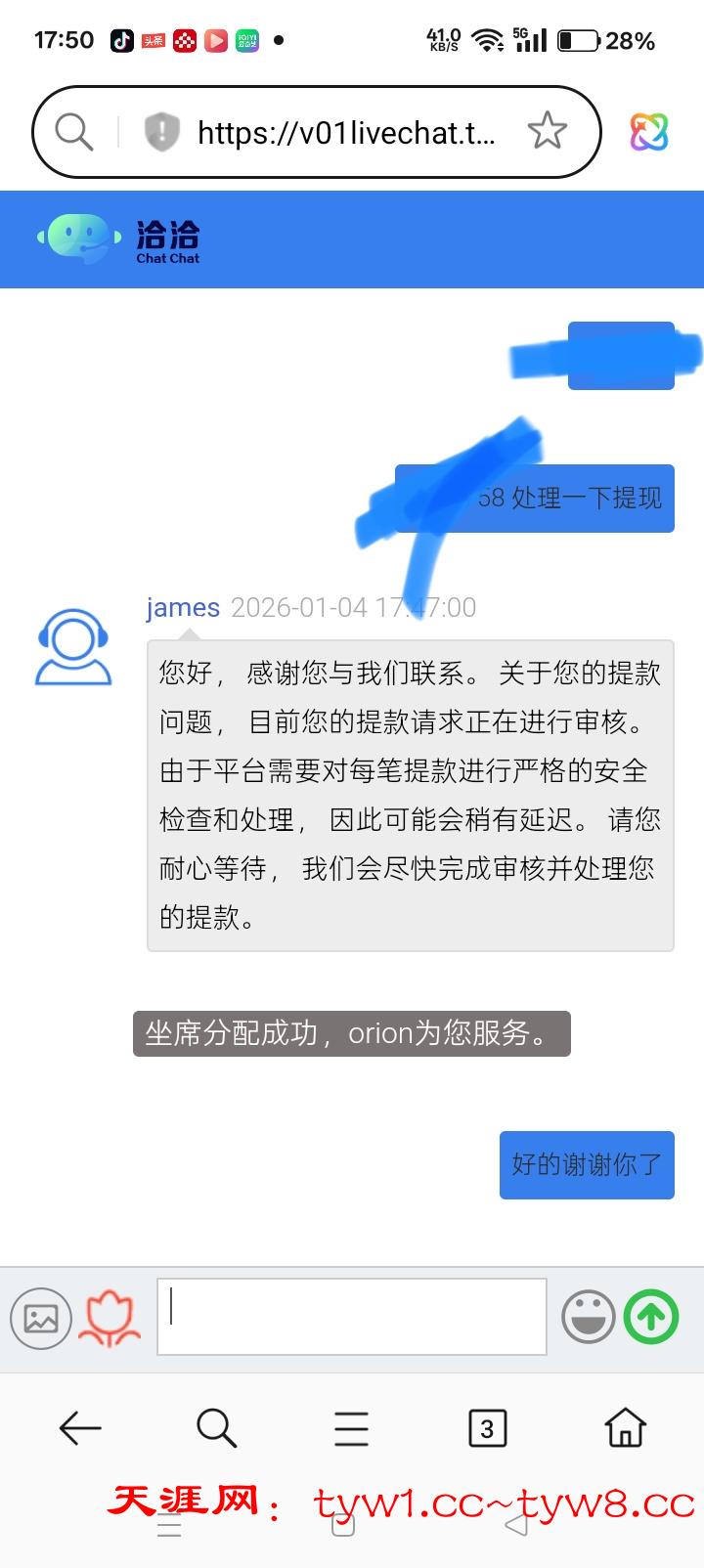Go to the browser home page
The image size is (704, 1568).
625,1428
